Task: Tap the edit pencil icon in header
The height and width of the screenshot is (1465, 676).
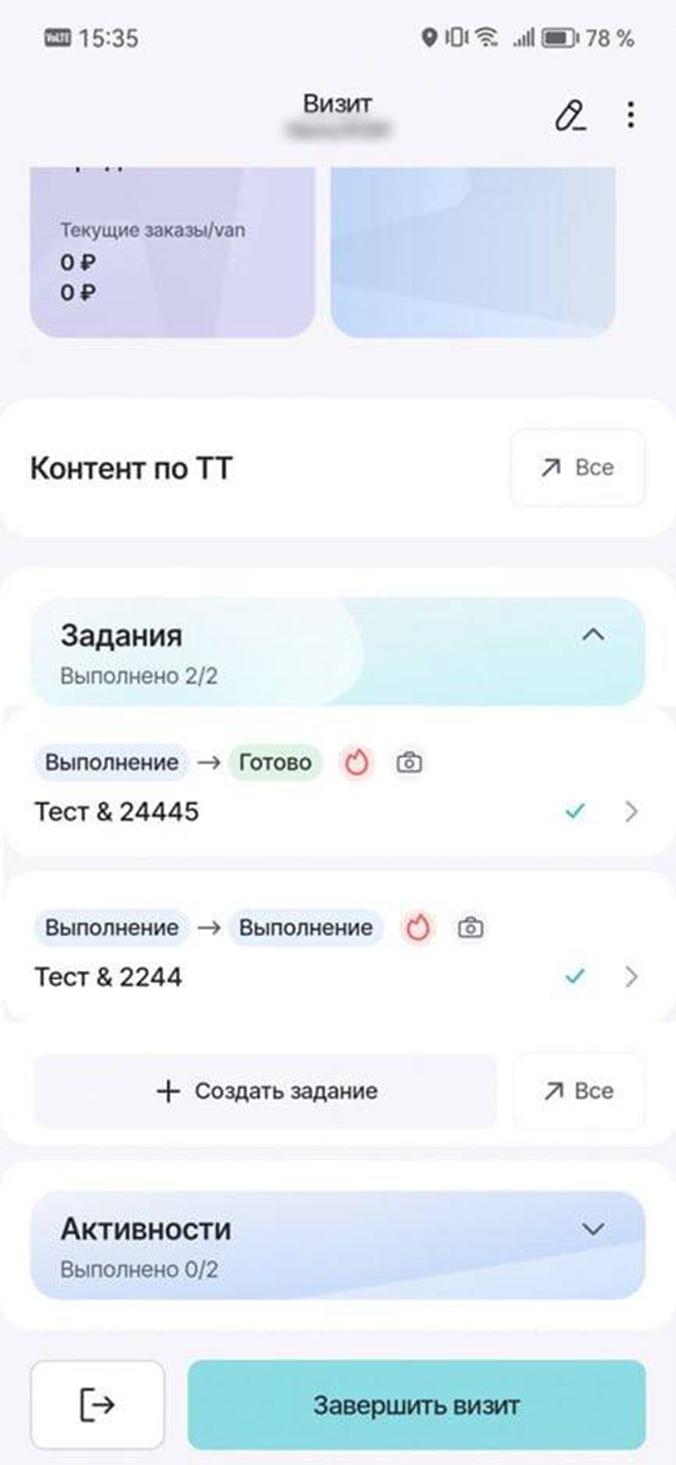Action: click(x=570, y=117)
